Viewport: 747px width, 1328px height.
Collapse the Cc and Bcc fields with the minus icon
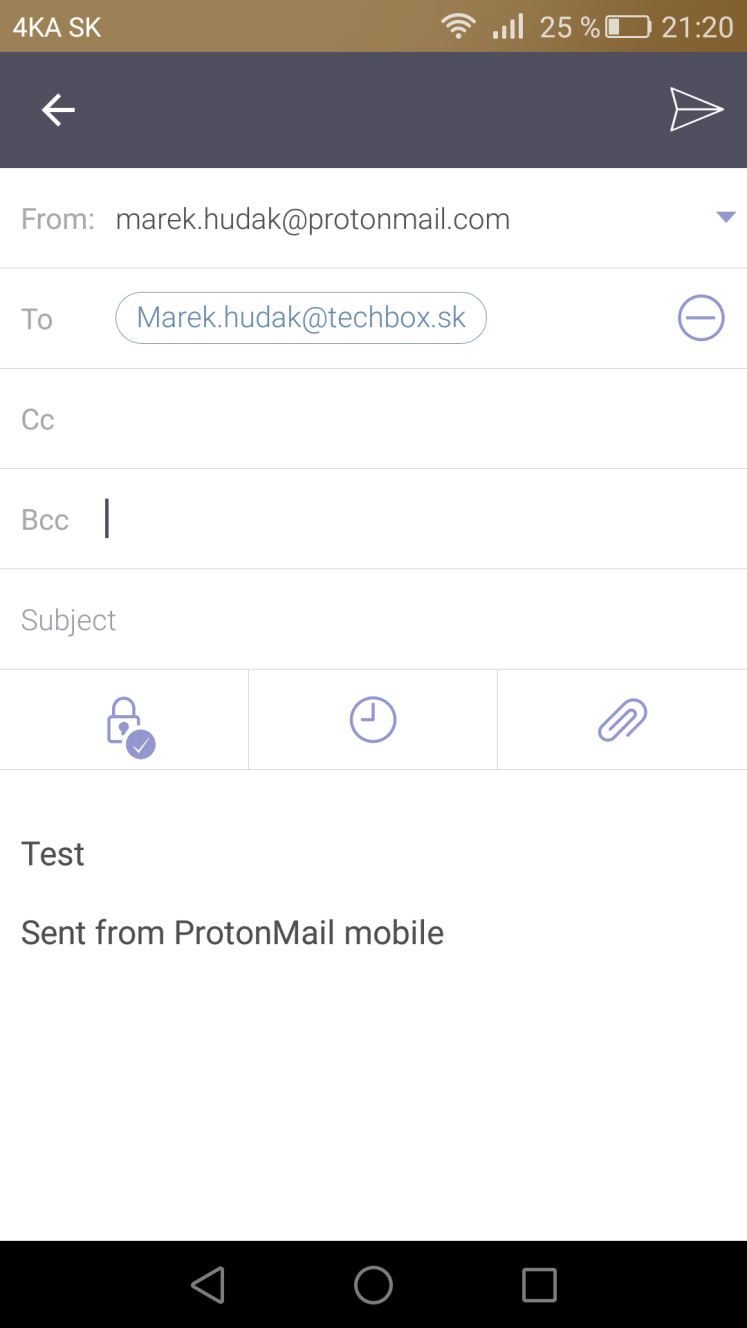tap(701, 318)
